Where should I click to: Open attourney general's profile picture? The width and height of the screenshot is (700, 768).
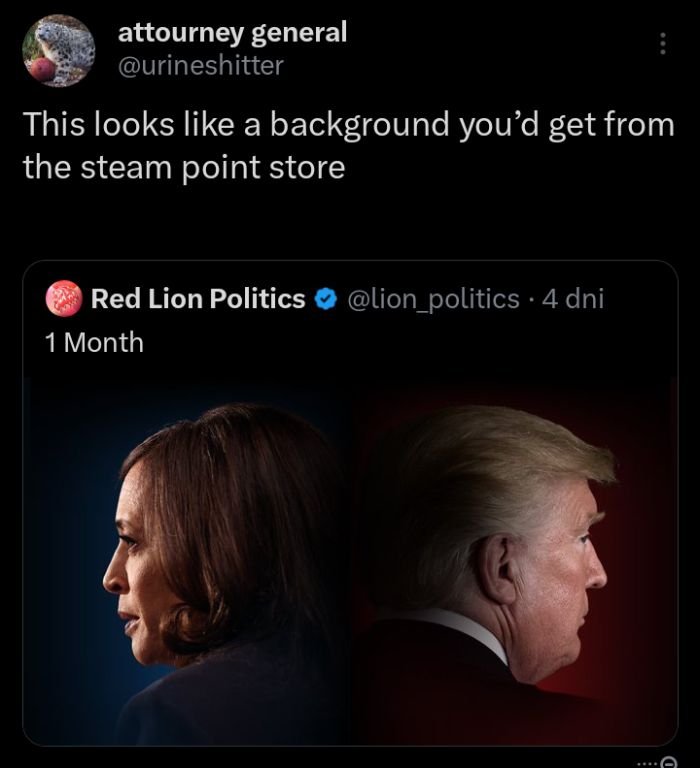click(59, 50)
